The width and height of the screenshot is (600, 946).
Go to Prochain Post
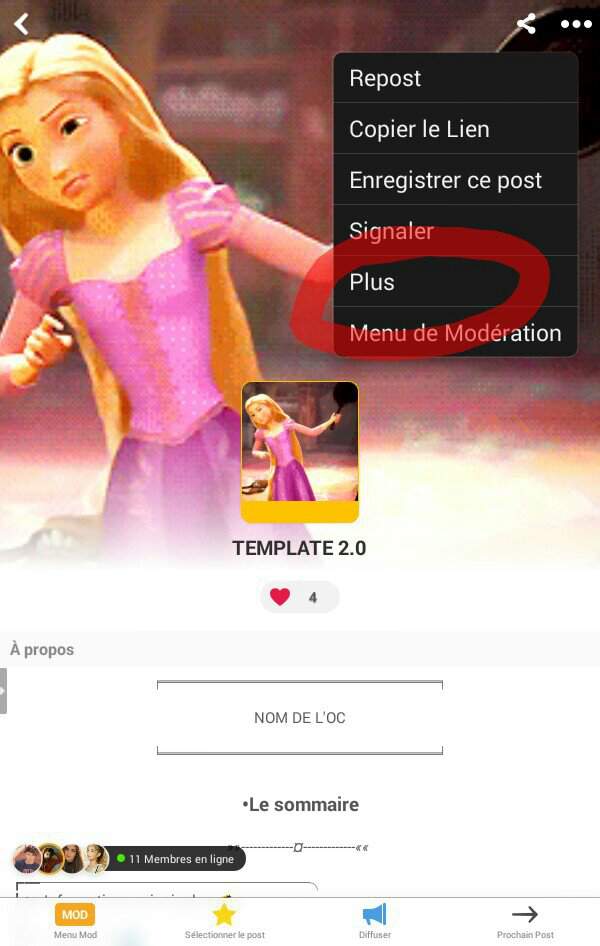pyautogui.click(x=524, y=921)
